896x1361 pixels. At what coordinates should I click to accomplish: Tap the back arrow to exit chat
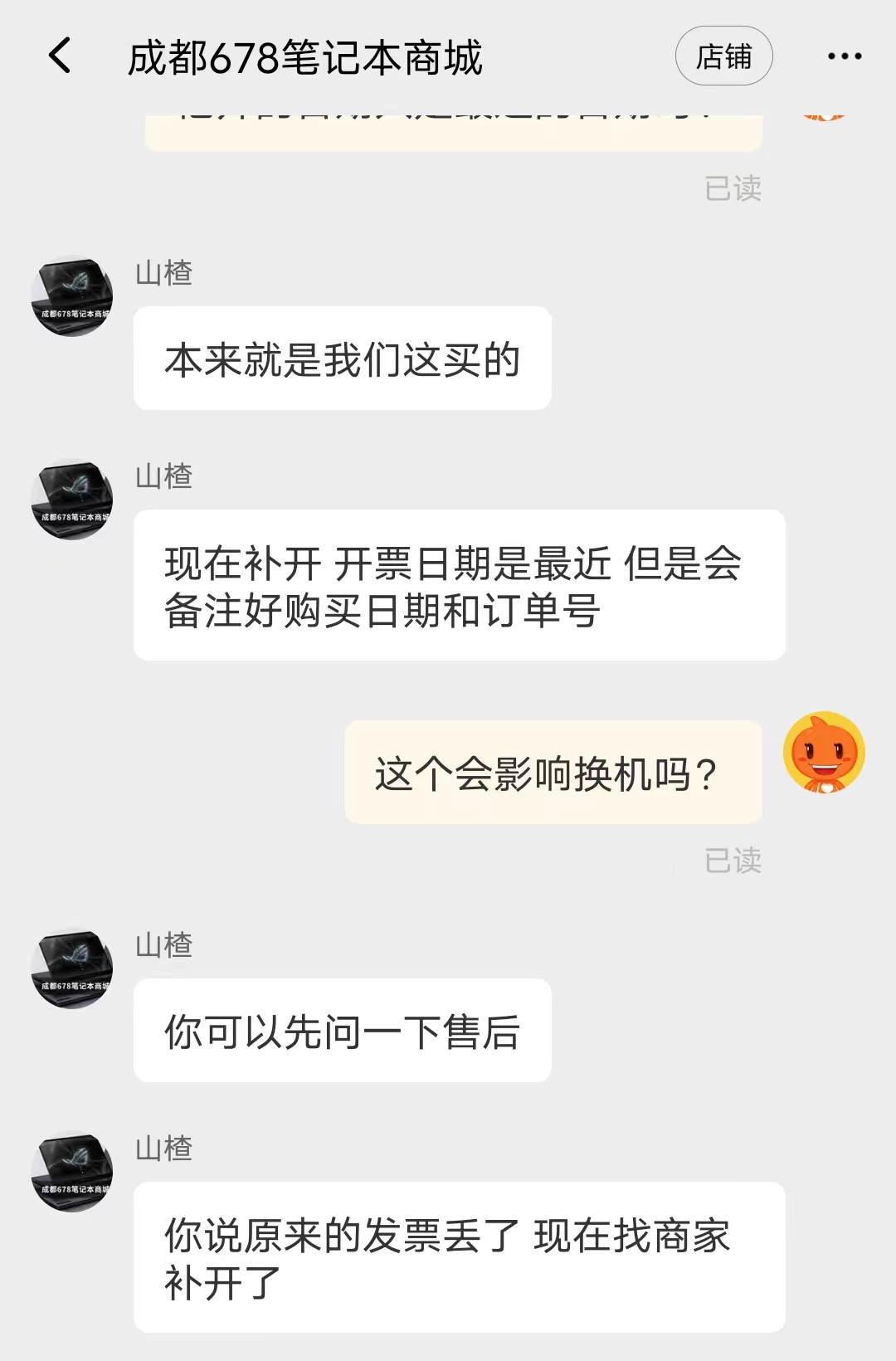pyautogui.click(x=58, y=56)
